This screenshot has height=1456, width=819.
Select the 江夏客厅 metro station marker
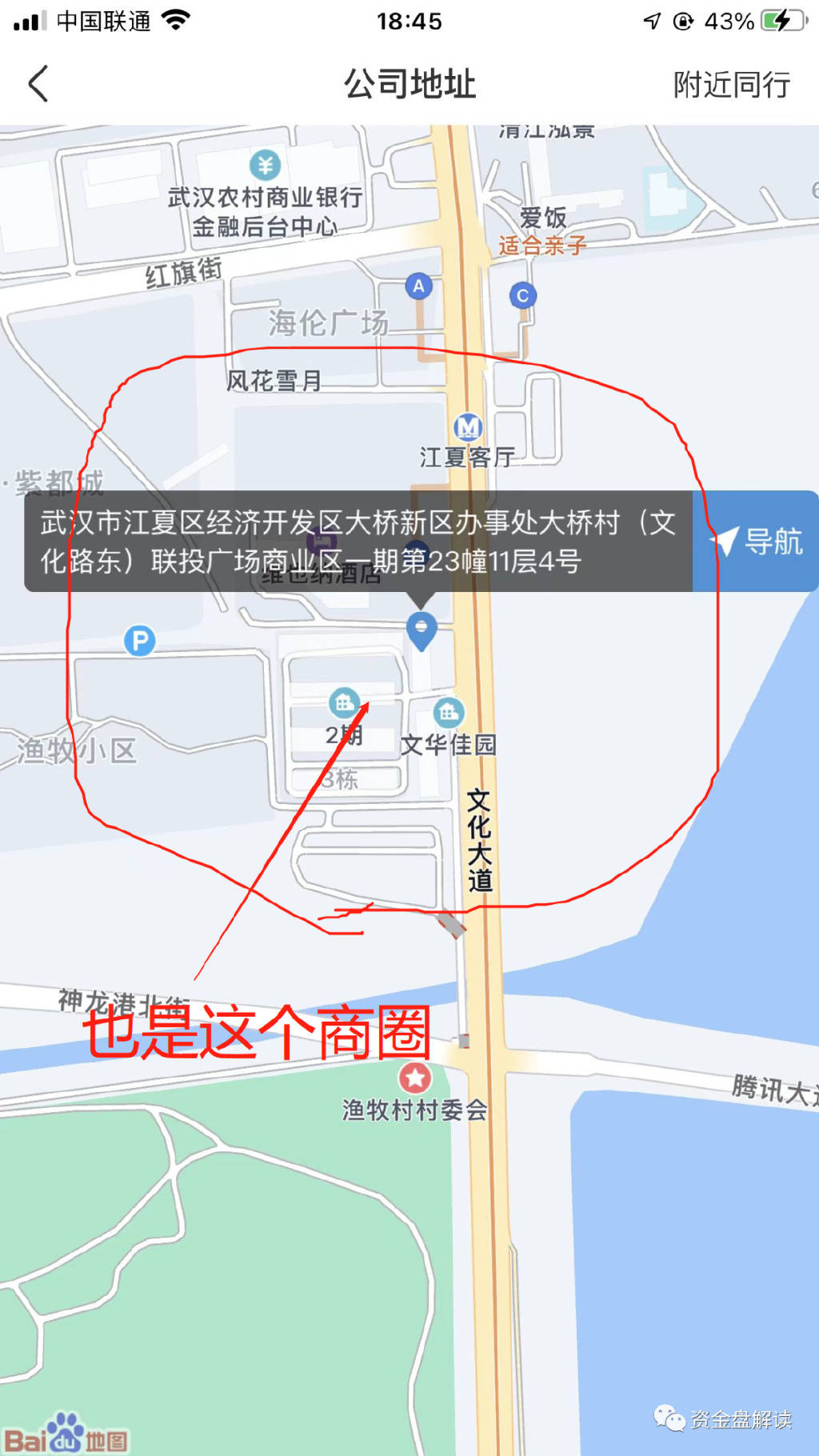click(468, 428)
